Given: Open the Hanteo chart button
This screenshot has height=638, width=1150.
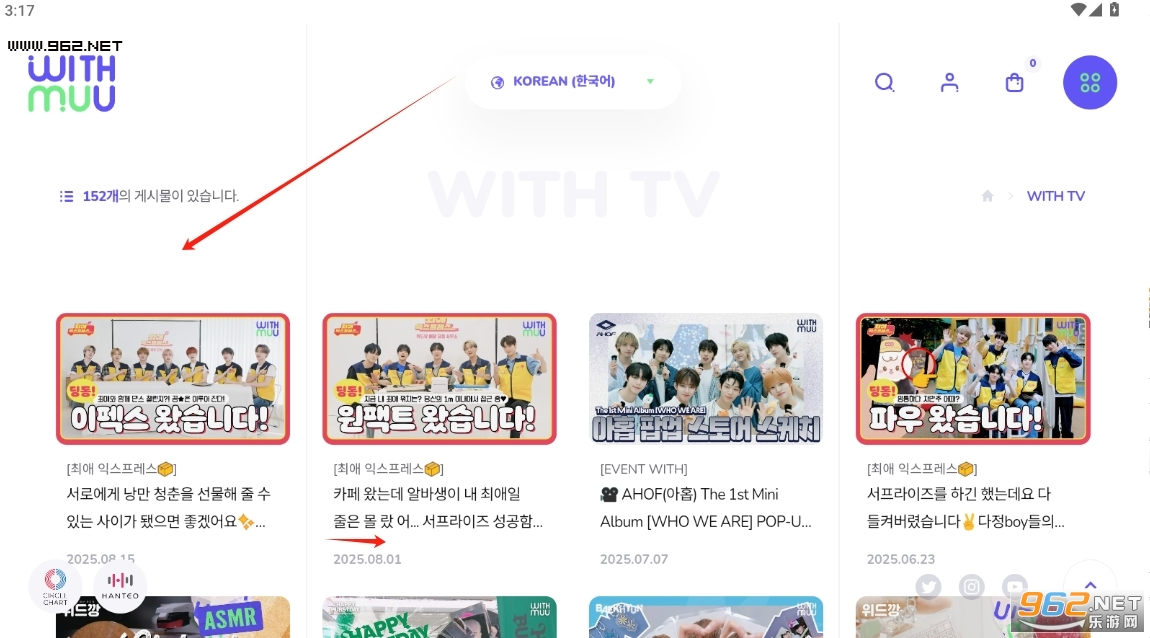Looking at the screenshot, I should pyautogui.click(x=120, y=586).
